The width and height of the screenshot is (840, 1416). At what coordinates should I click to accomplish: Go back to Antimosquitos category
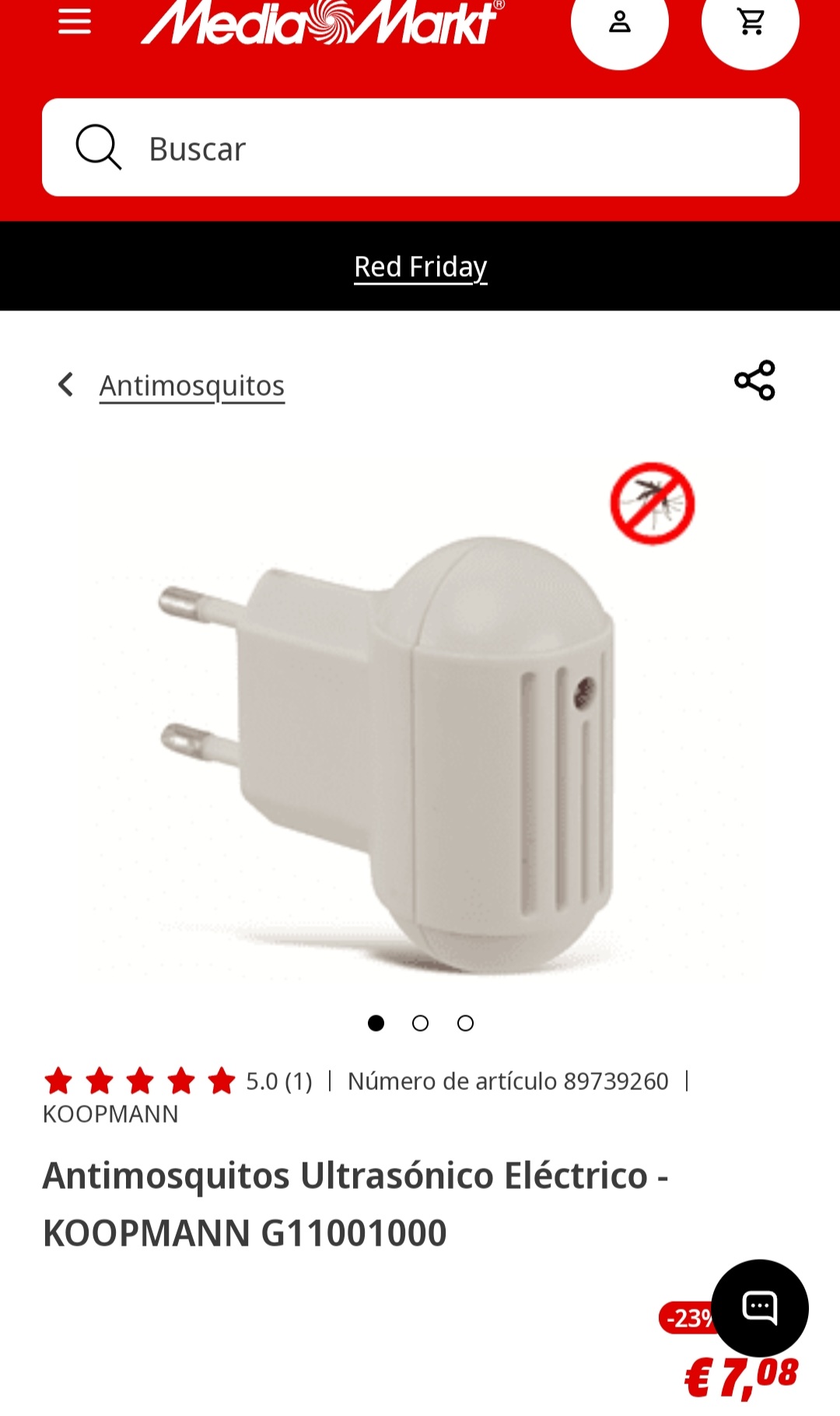tap(191, 386)
